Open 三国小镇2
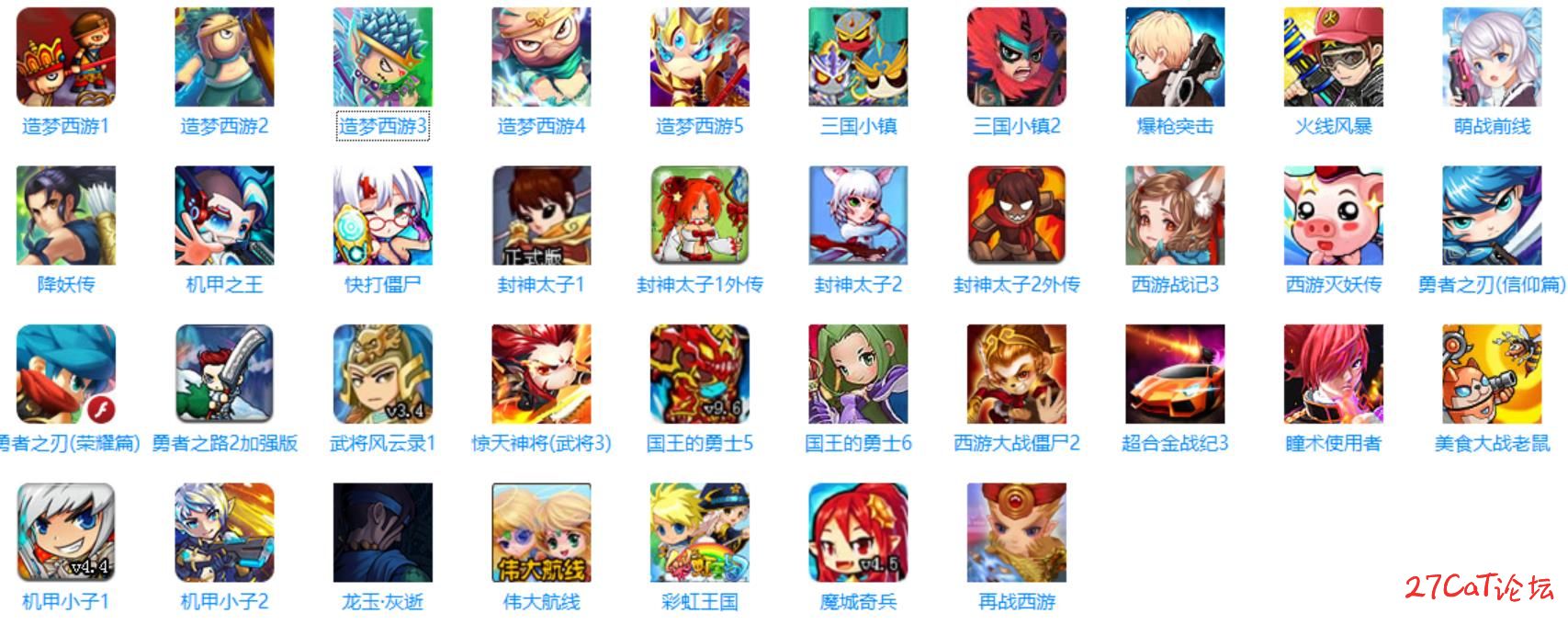This screenshot has width=1568, height=625. click(x=1017, y=57)
